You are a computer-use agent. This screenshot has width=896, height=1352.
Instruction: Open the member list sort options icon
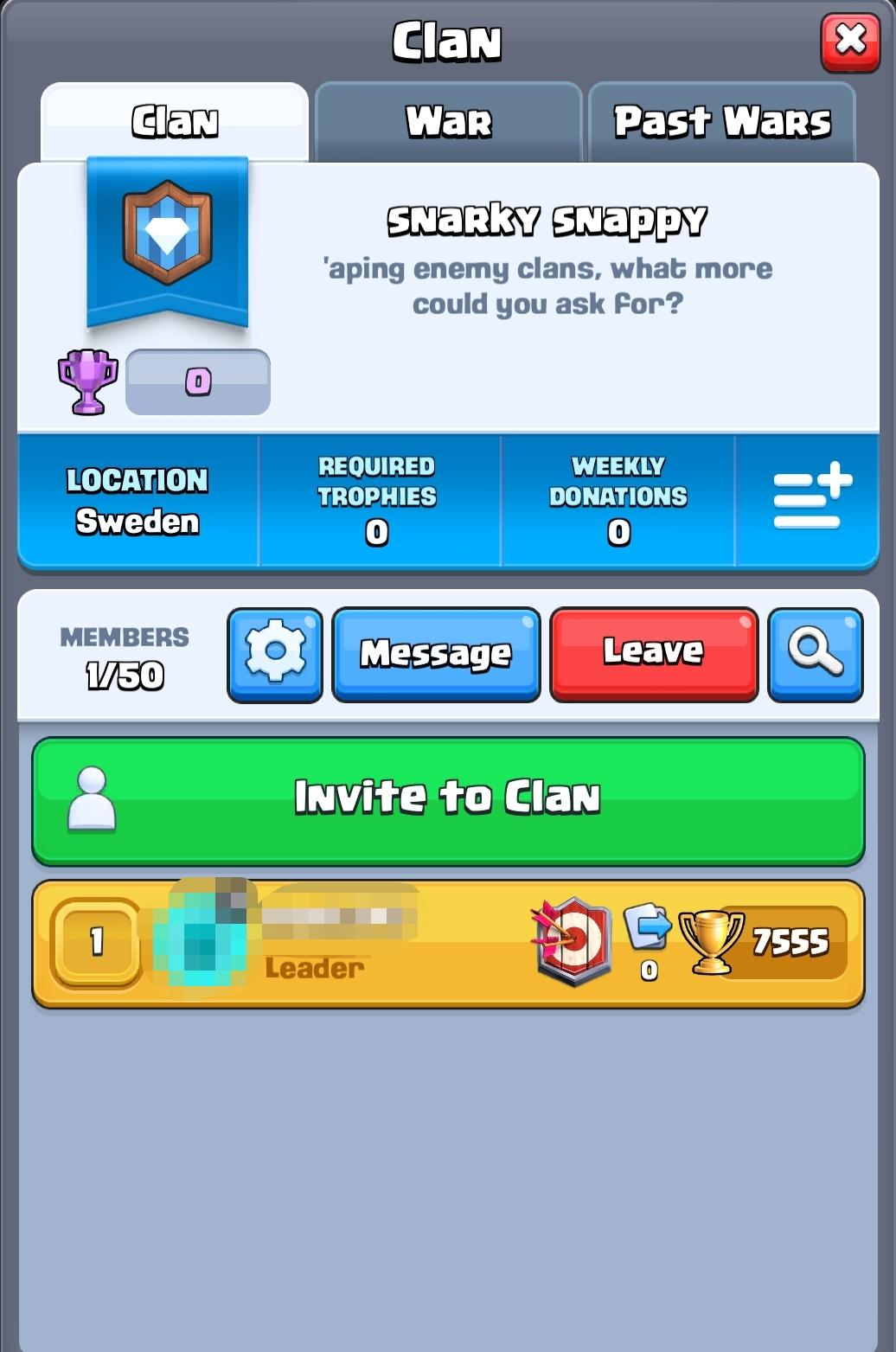811,499
